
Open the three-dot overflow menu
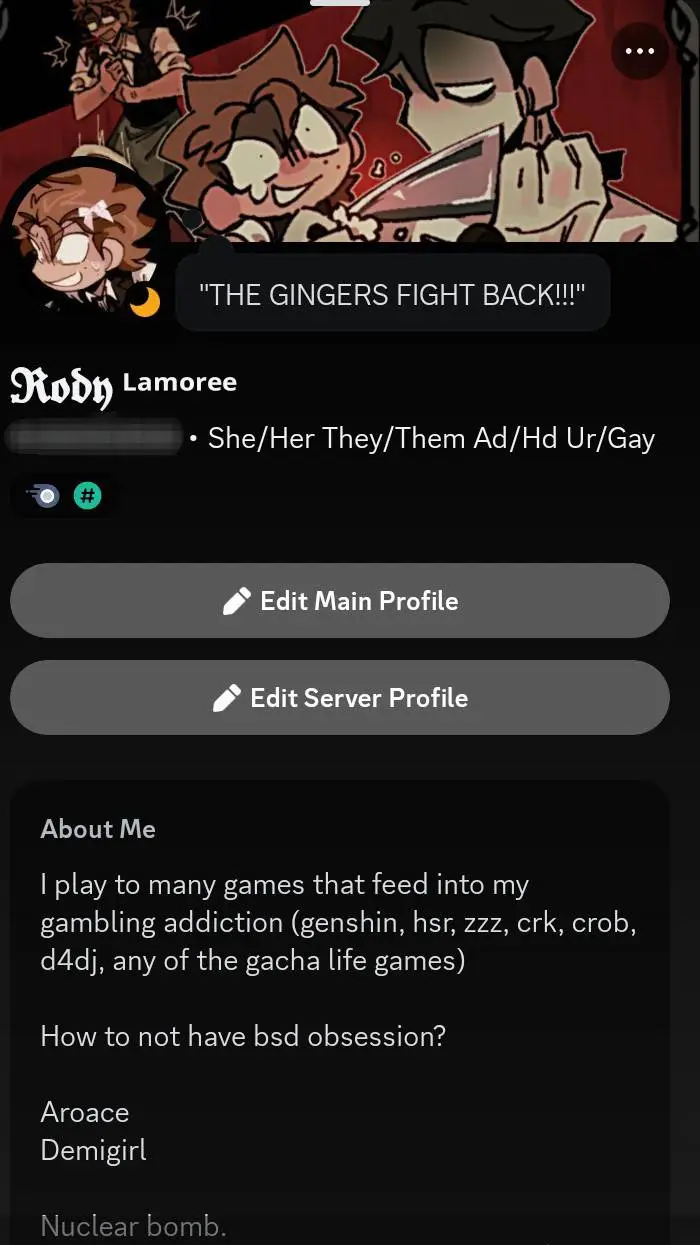point(640,50)
